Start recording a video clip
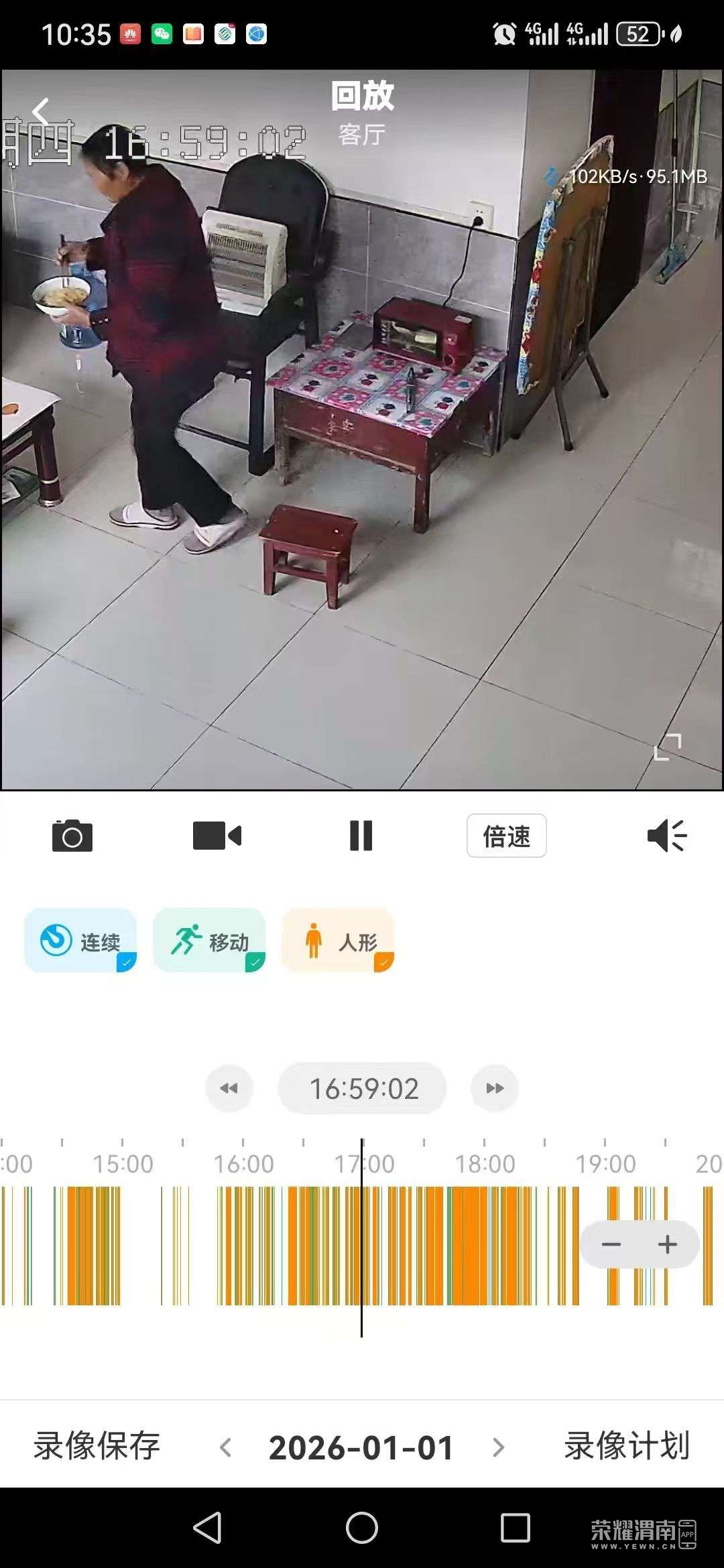Image resolution: width=724 pixels, height=1568 pixels. (x=217, y=836)
